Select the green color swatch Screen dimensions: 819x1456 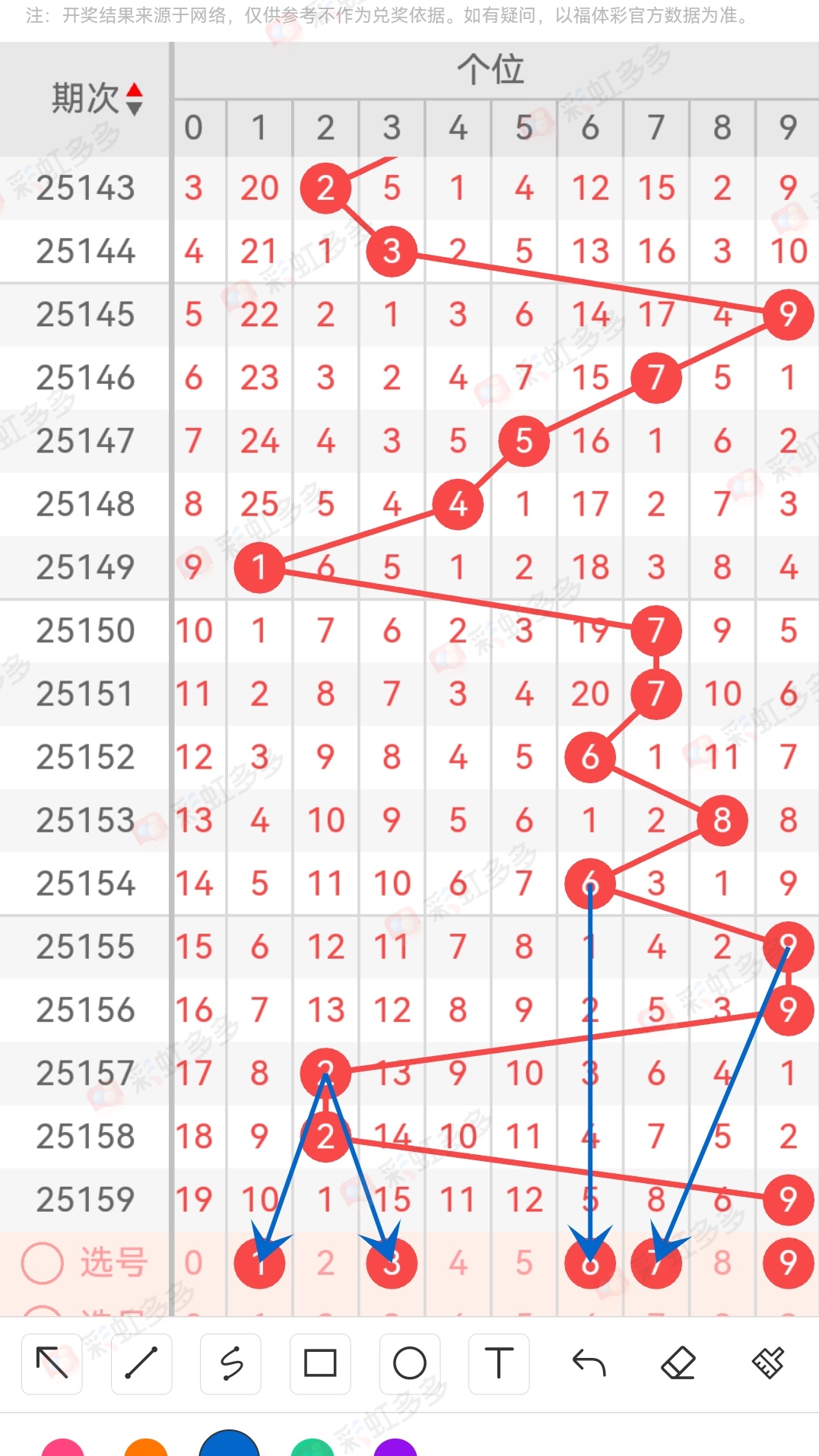313,1448
